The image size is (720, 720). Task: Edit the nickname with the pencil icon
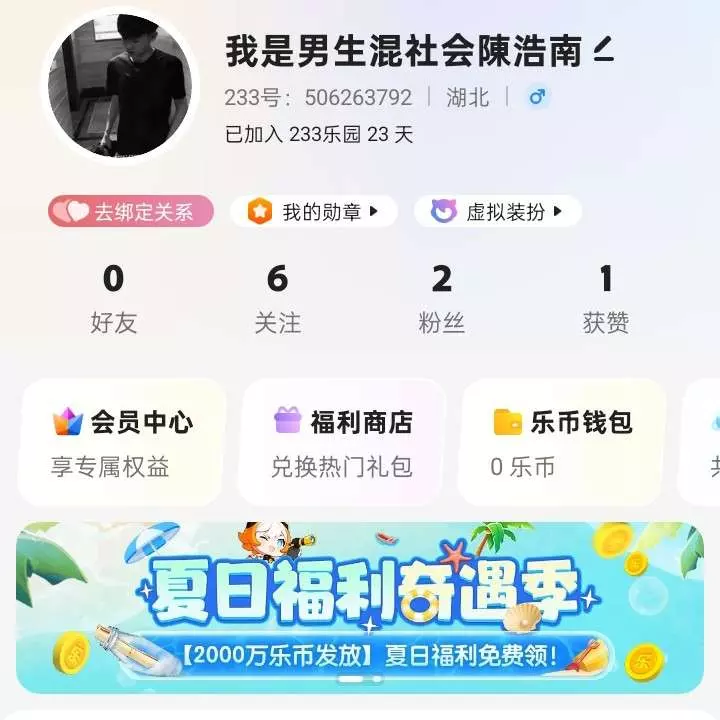[603, 50]
